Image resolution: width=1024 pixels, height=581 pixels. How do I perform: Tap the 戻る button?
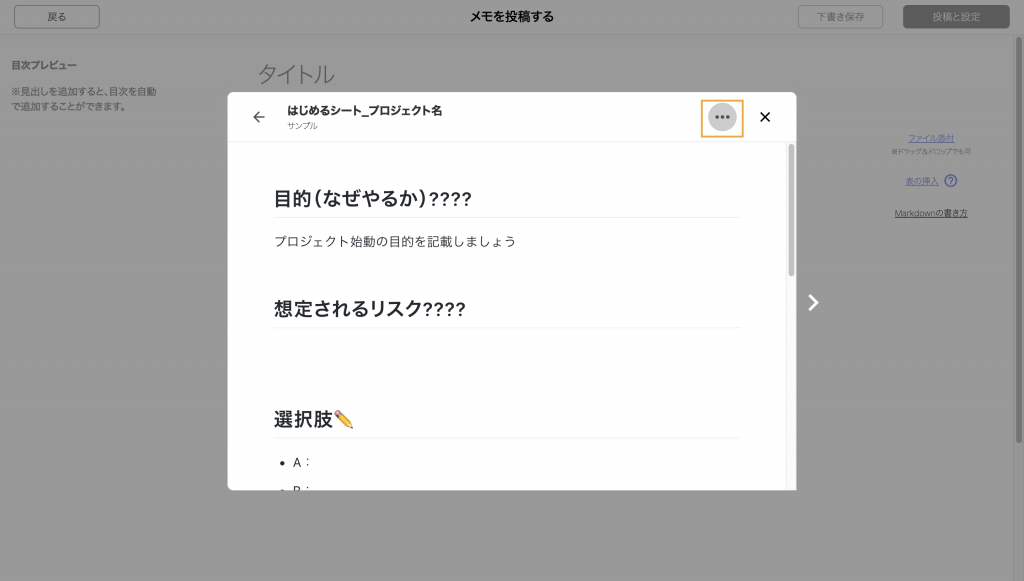coord(57,16)
